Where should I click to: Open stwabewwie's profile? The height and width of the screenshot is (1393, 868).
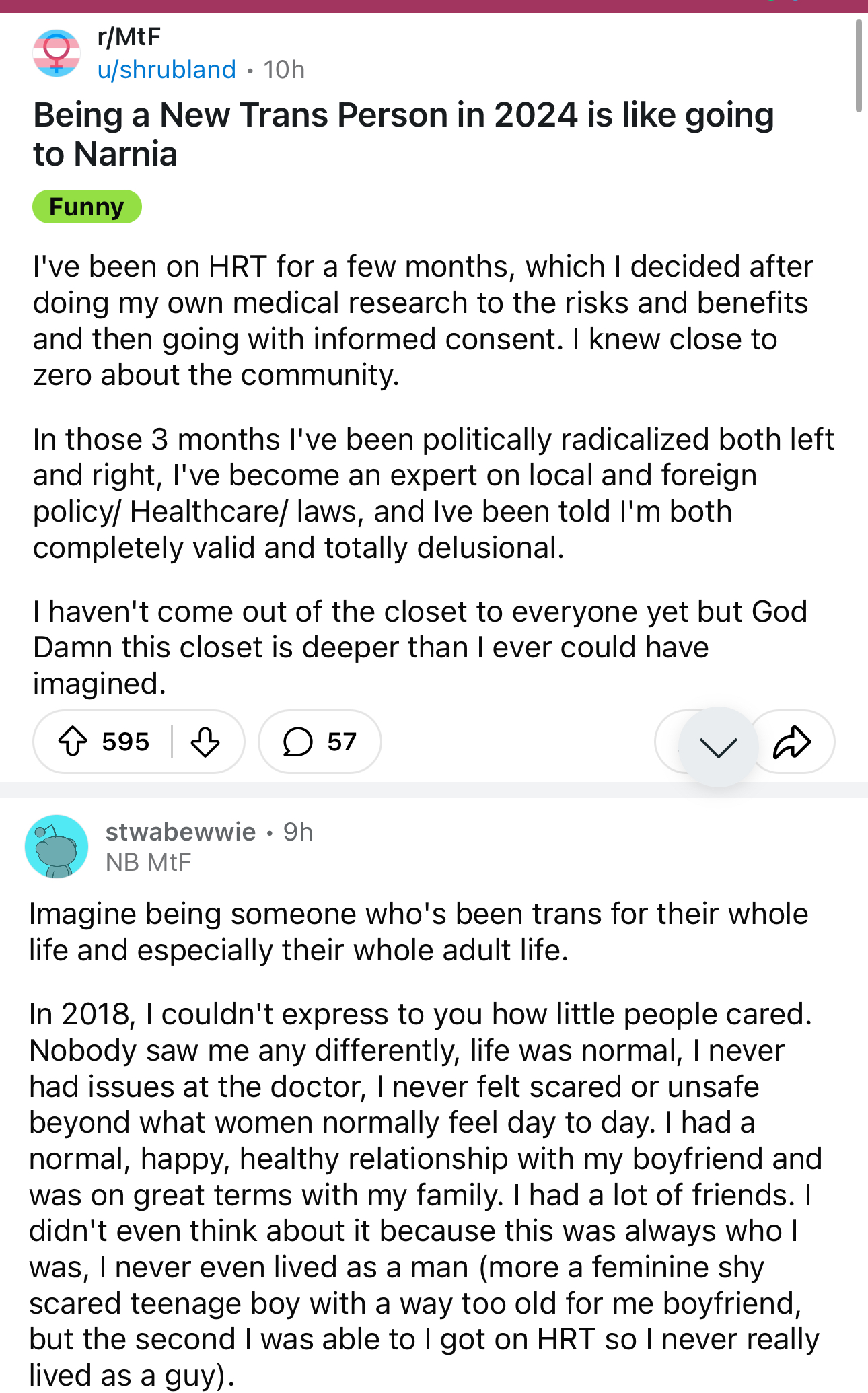180,832
